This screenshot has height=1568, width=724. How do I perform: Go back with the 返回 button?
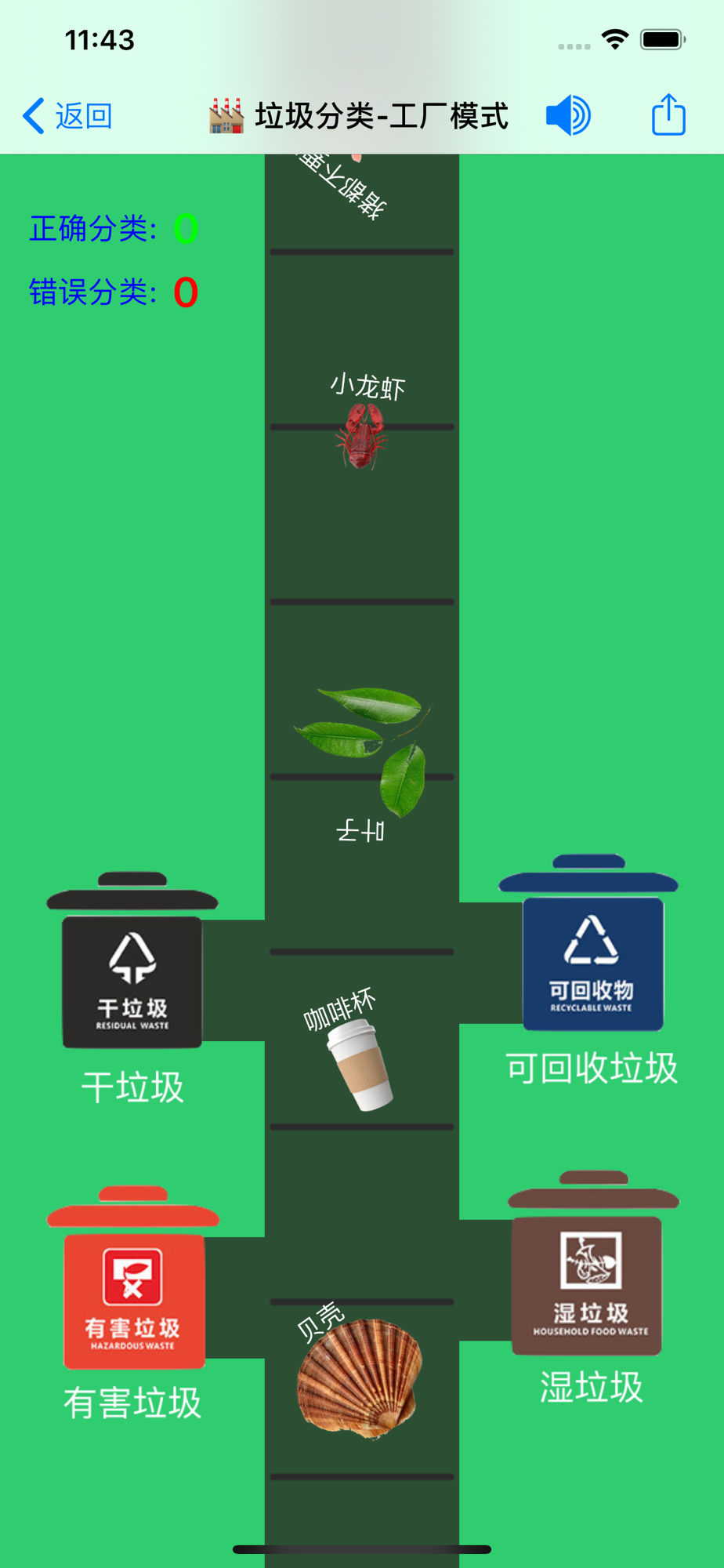(67, 116)
